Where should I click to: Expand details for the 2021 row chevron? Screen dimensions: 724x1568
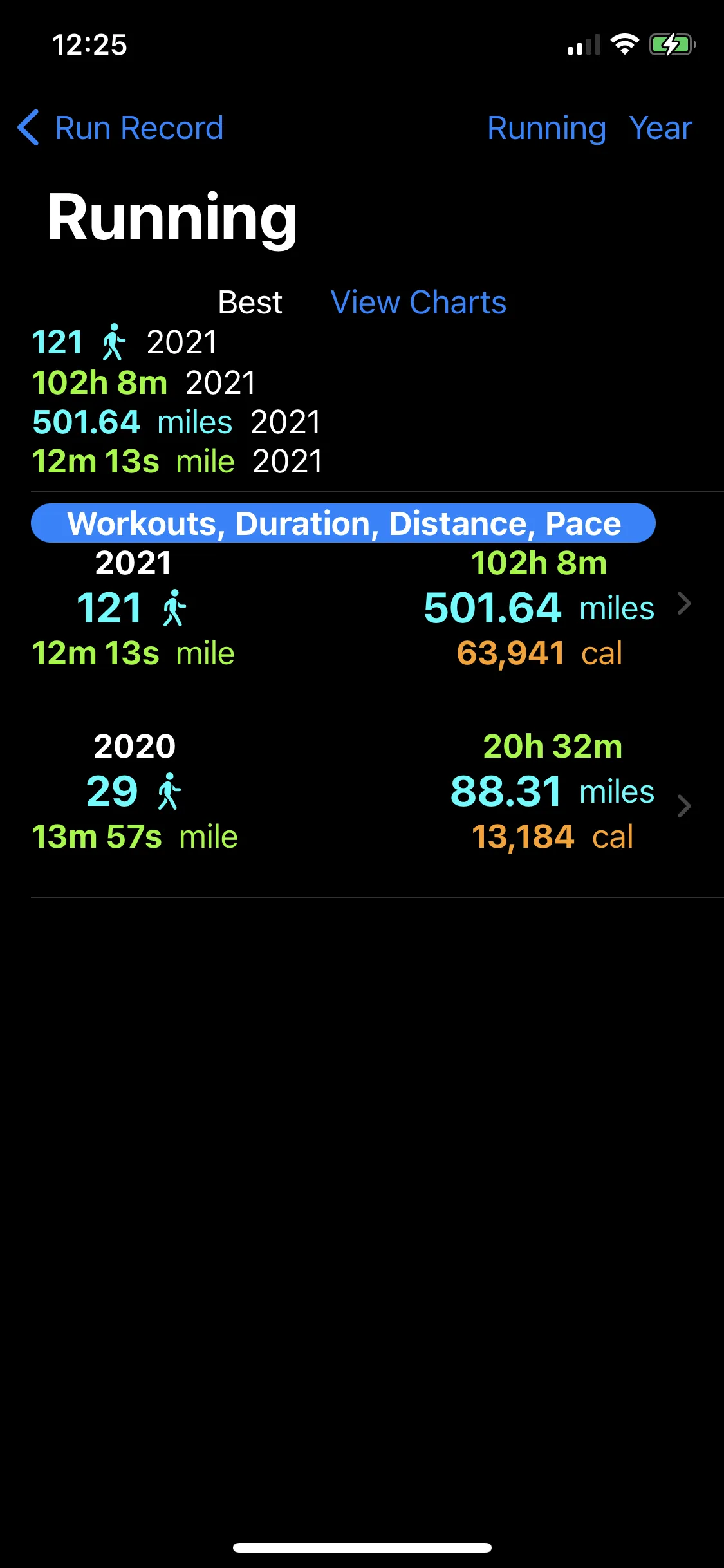[x=684, y=603]
